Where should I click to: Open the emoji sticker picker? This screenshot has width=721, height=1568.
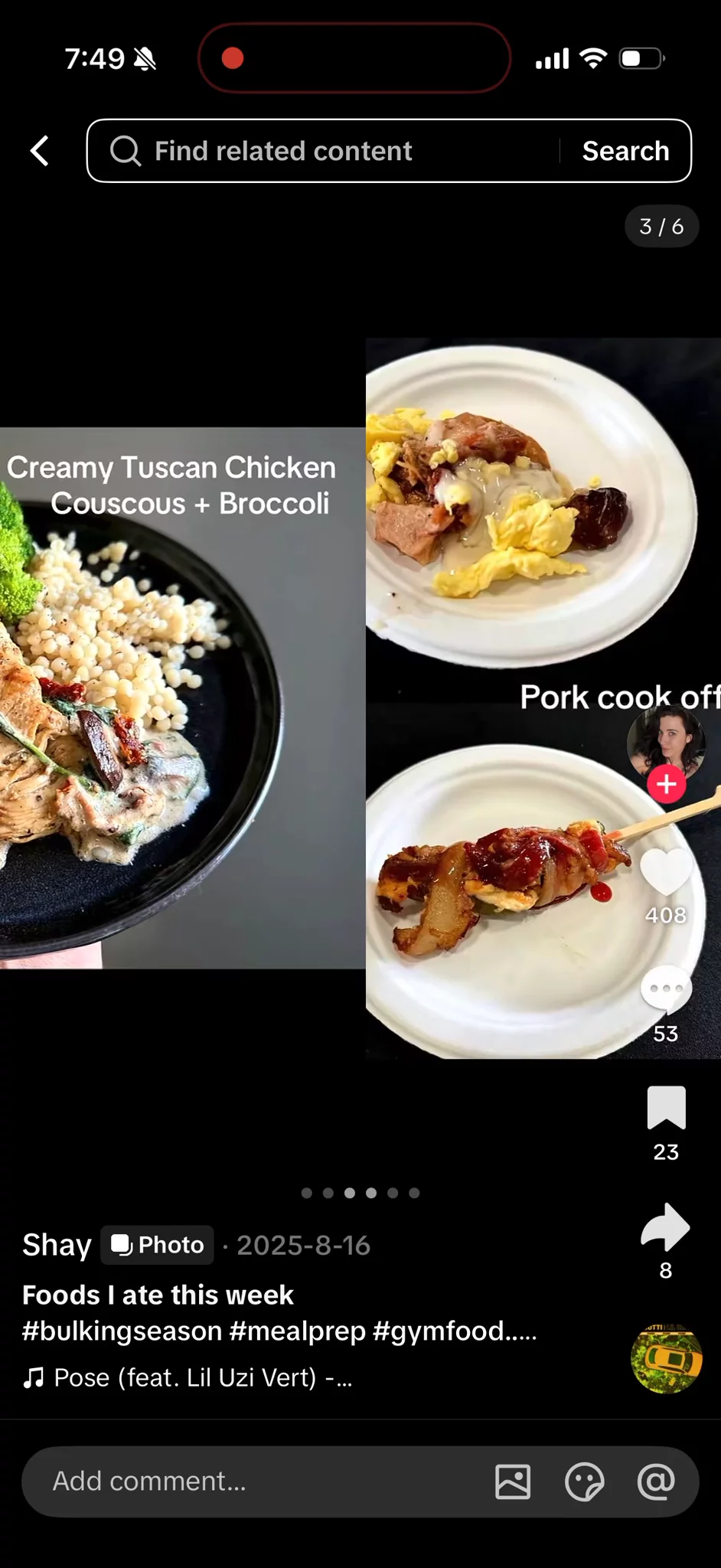[x=584, y=1481]
